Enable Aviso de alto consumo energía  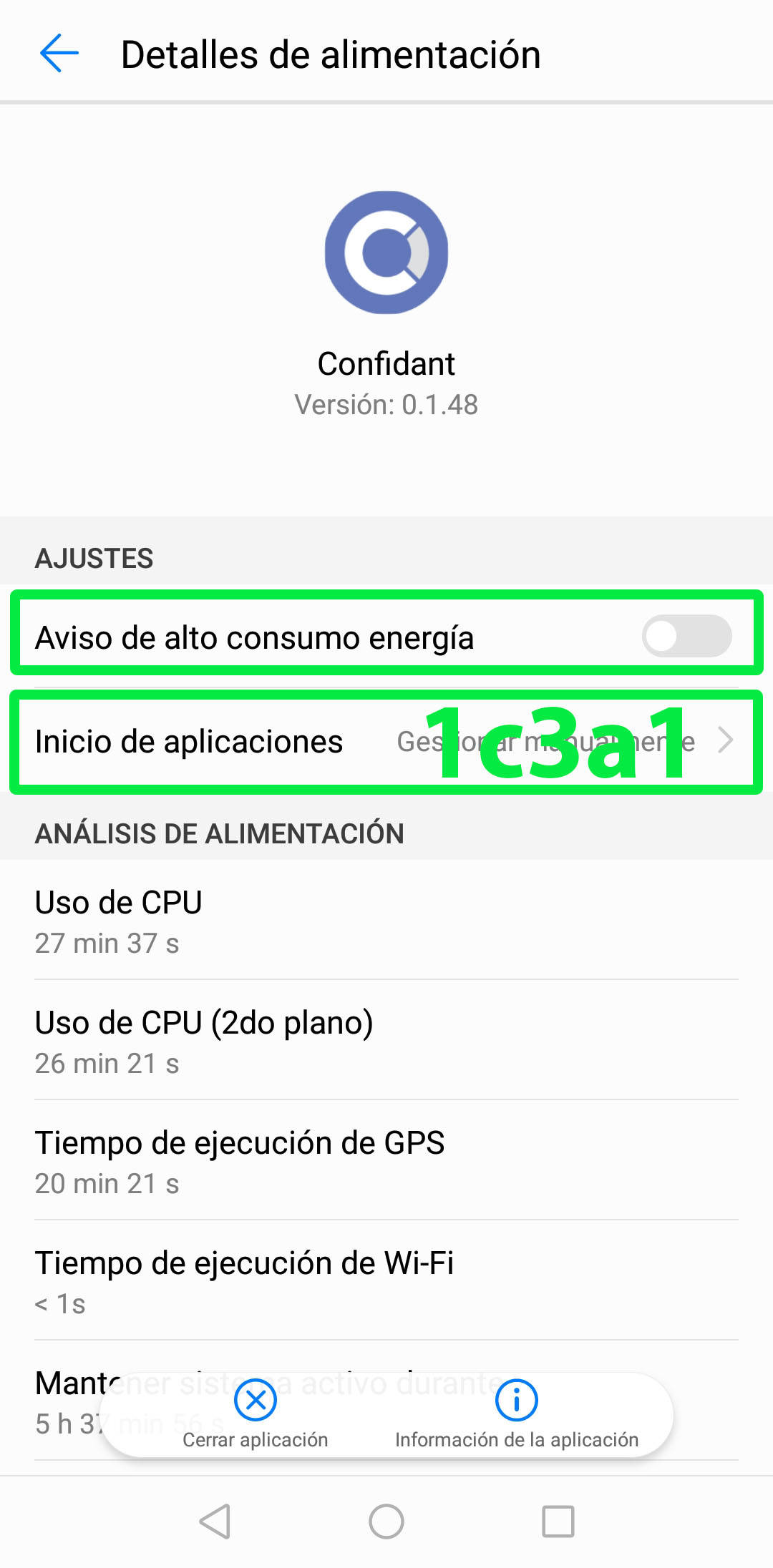[686, 636]
